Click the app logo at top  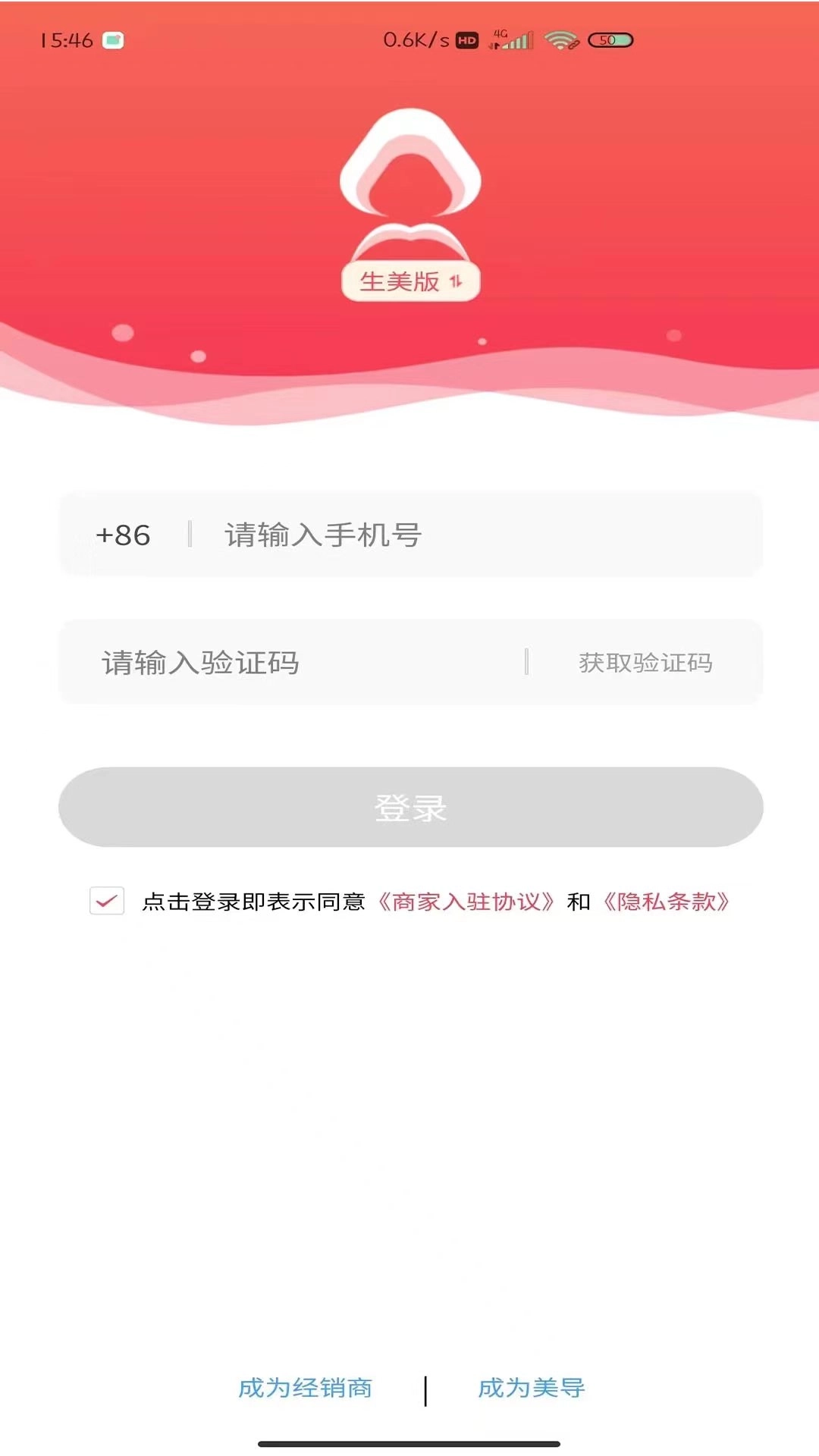[x=409, y=190]
